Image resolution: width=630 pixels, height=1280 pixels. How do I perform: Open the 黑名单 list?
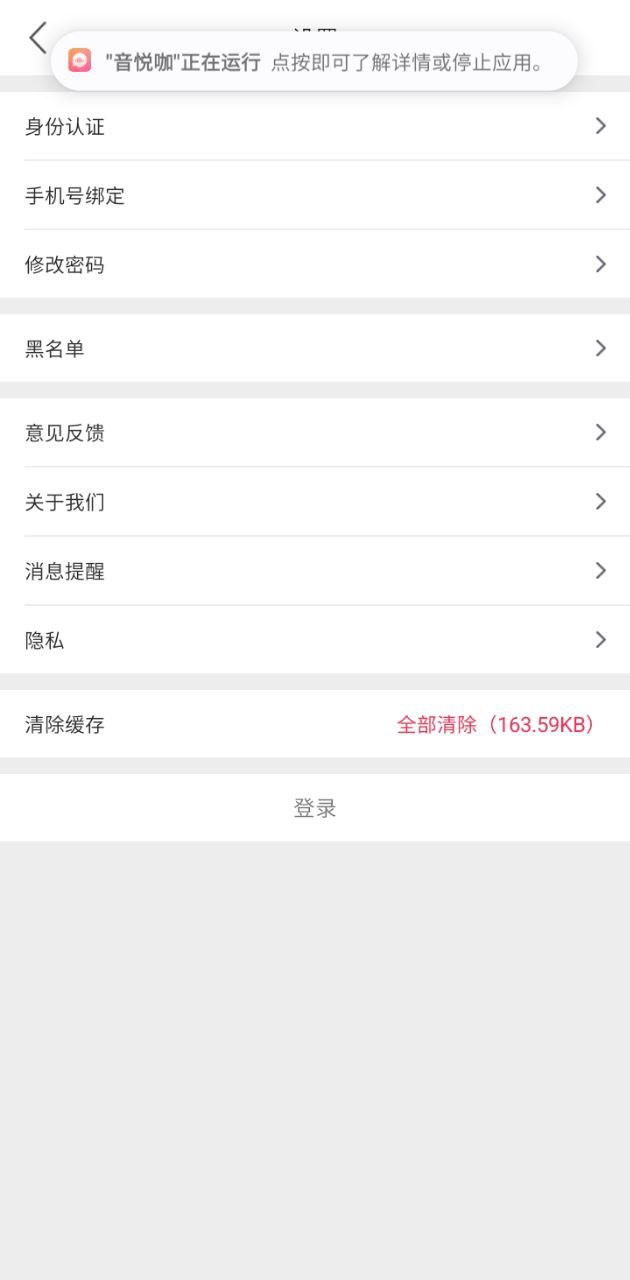click(x=314, y=349)
